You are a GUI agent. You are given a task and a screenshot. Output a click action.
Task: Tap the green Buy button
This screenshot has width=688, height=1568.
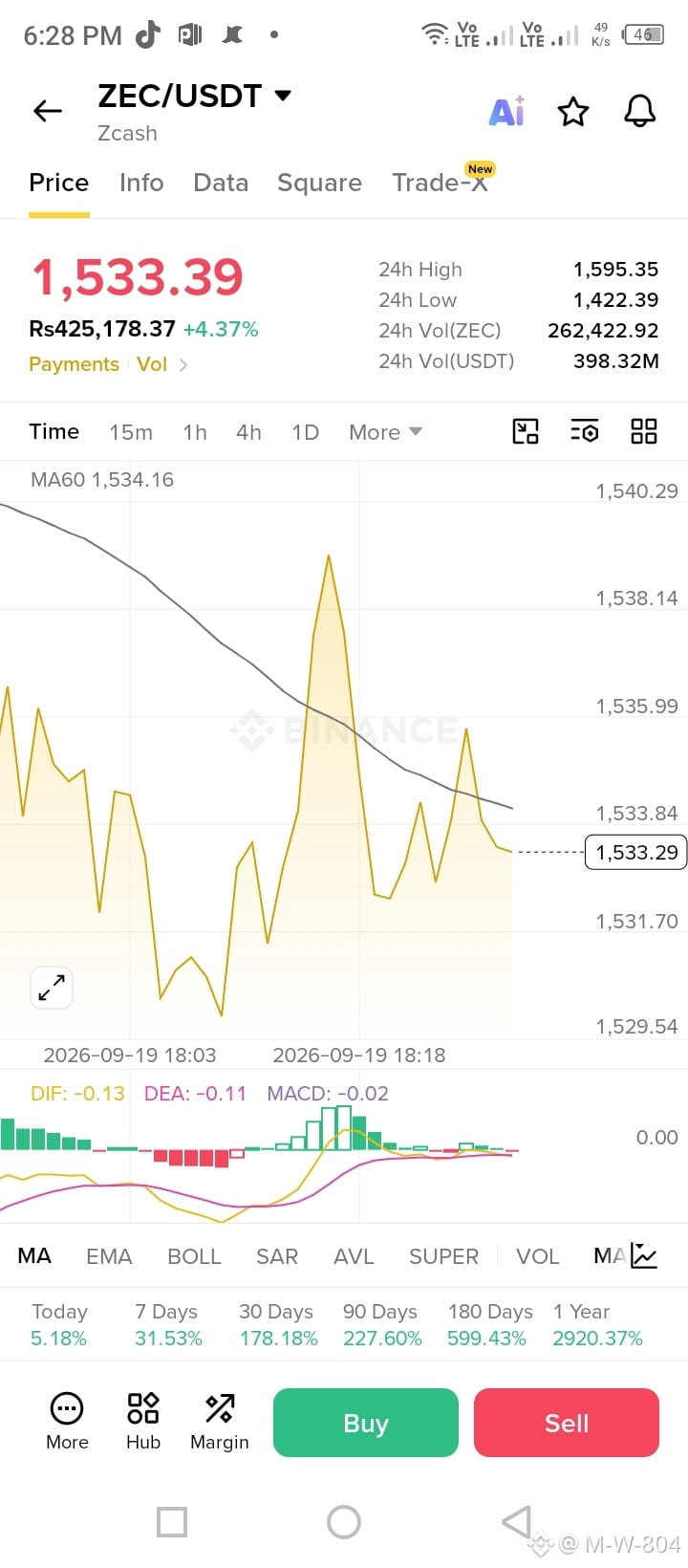point(366,1423)
